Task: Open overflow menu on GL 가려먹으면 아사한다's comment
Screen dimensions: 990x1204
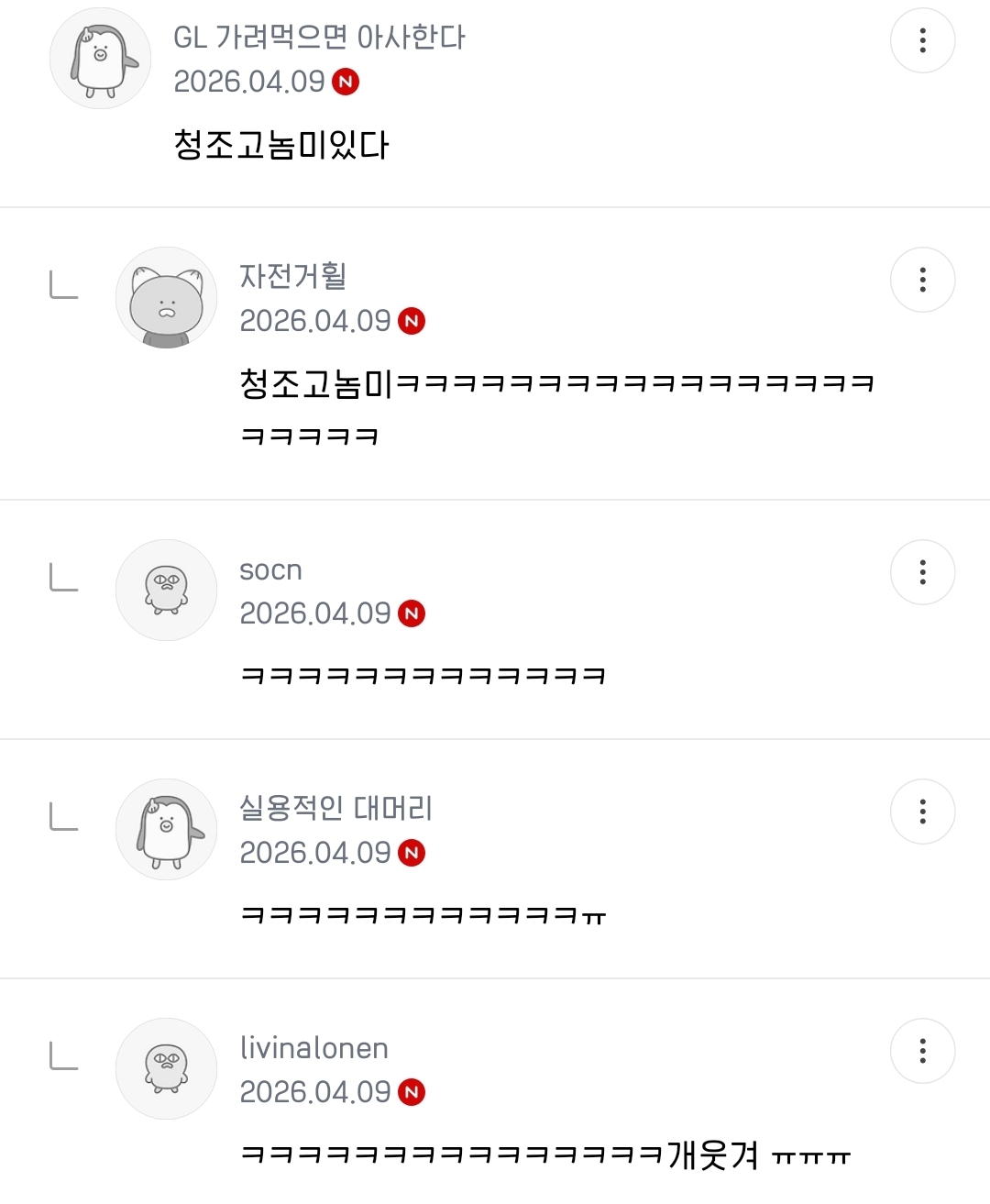Action: (922, 40)
